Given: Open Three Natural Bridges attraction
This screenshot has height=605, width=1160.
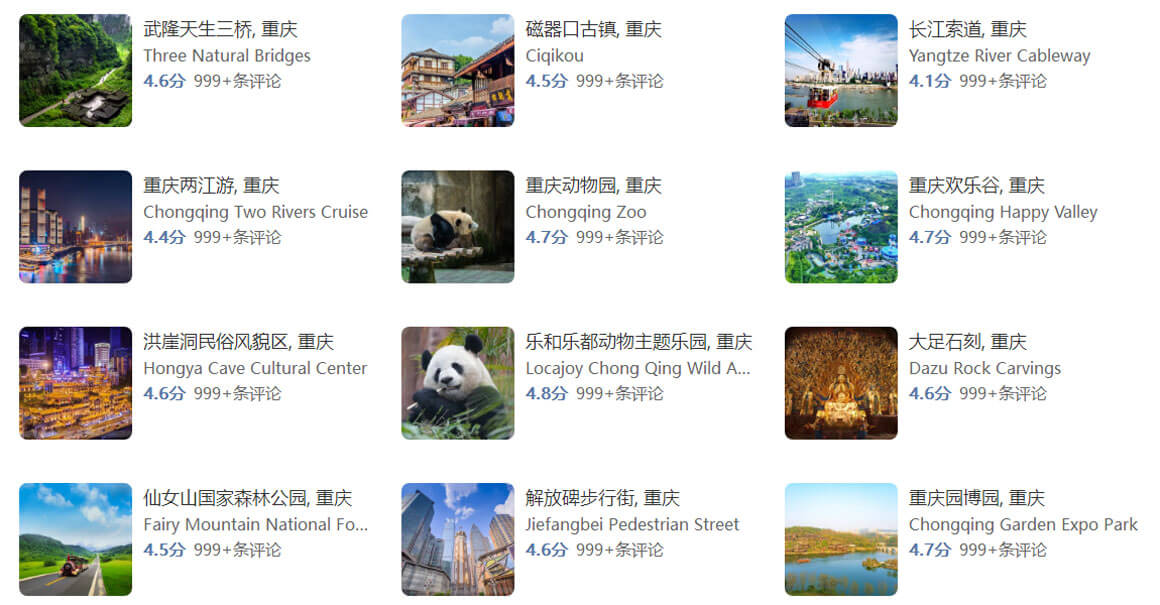Looking at the screenshot, I should click(226, 56).
